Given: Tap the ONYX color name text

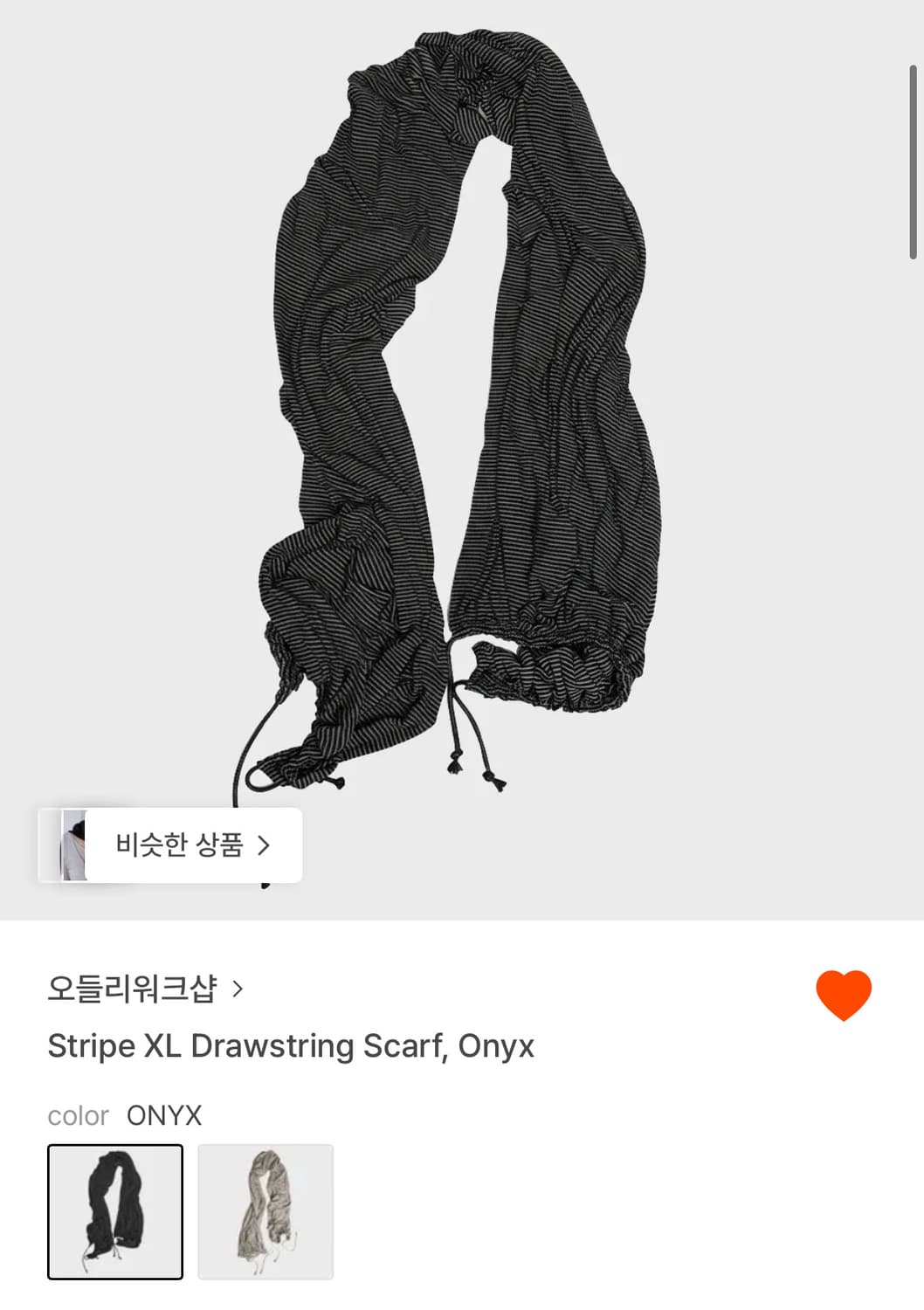Looking at the screenshot, I should [x=163, y=1114].
